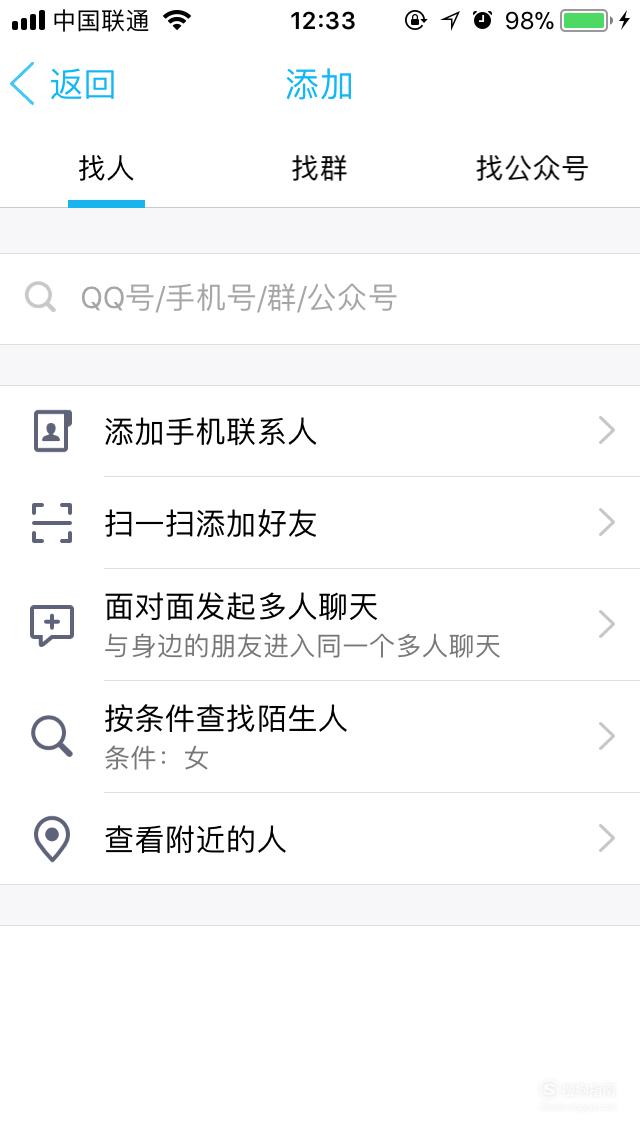
Task: Switch to the 找群 tab
Action: [x=320, y=168]
